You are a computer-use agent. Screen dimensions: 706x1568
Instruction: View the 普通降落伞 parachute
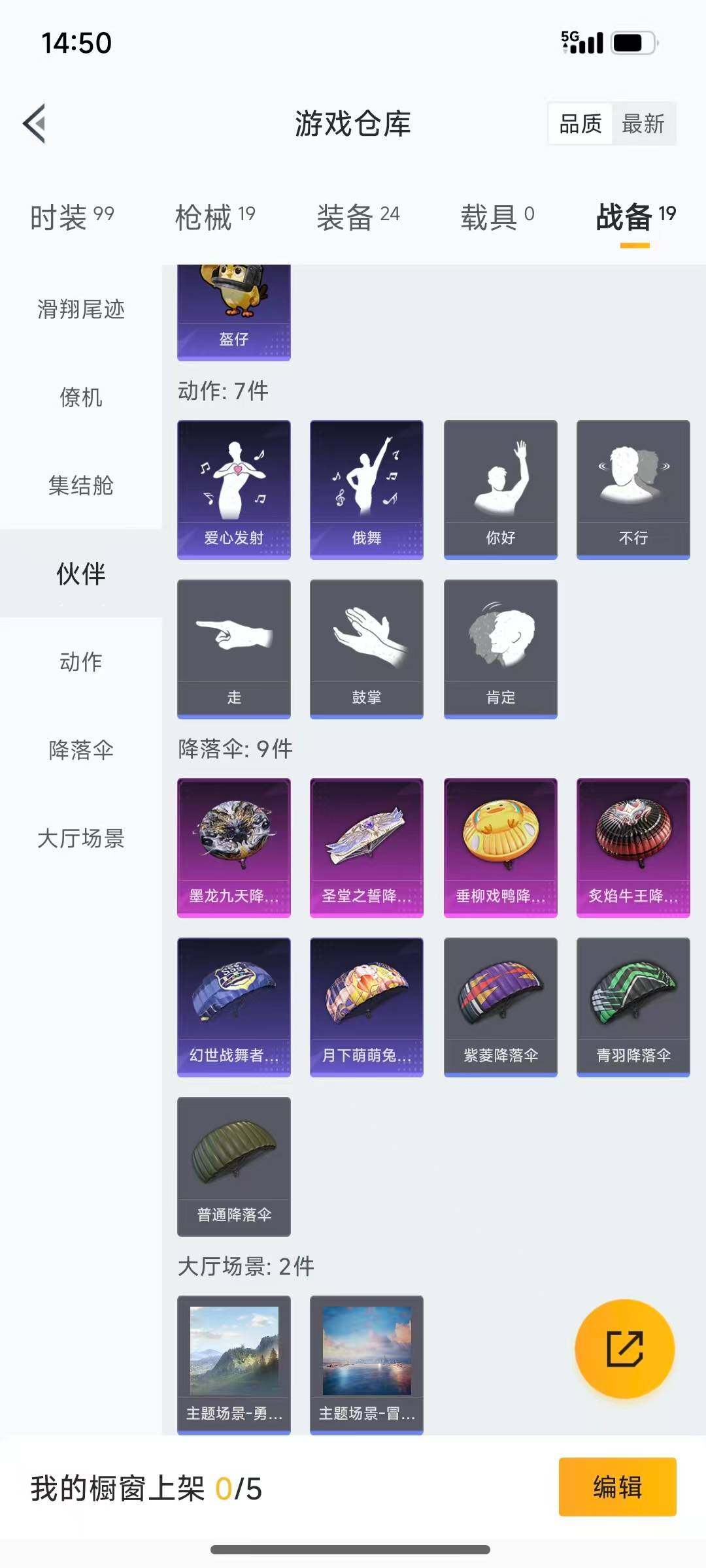pyautogui.click(x=233, y=1166)
